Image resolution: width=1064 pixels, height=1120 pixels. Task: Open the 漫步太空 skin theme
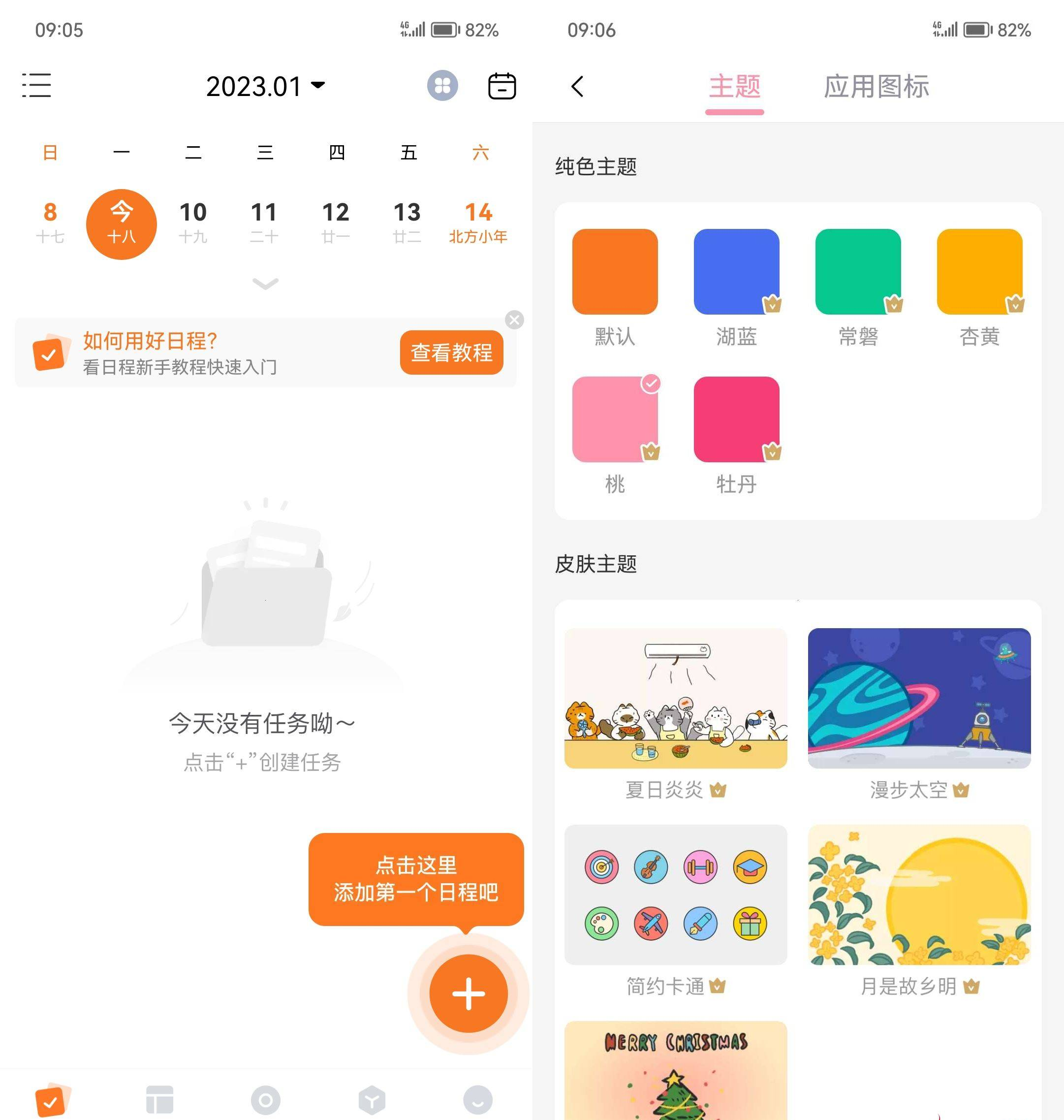click(x=919, y=699)
